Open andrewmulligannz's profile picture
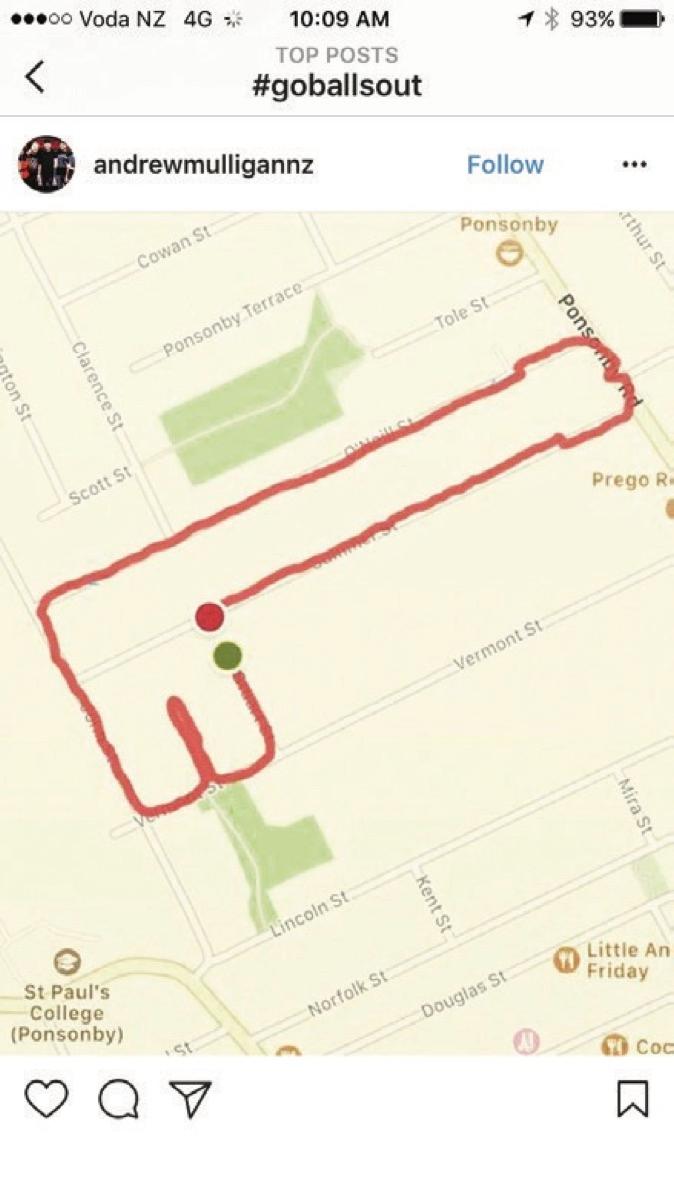674x1200 pixels. tap(46, 164)
